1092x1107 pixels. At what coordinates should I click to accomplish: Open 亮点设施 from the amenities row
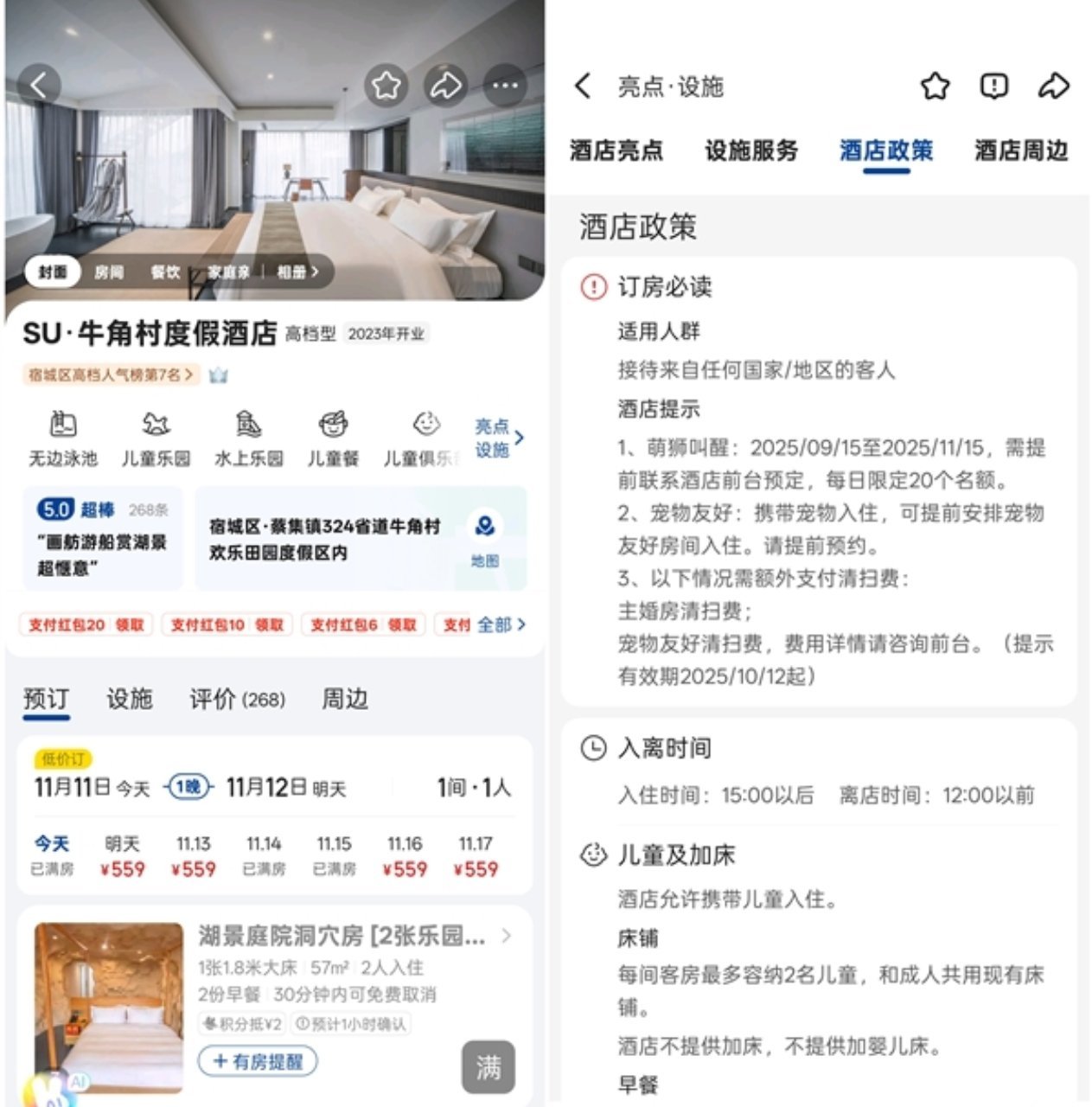pyautogui.click(x=498, y=438)
